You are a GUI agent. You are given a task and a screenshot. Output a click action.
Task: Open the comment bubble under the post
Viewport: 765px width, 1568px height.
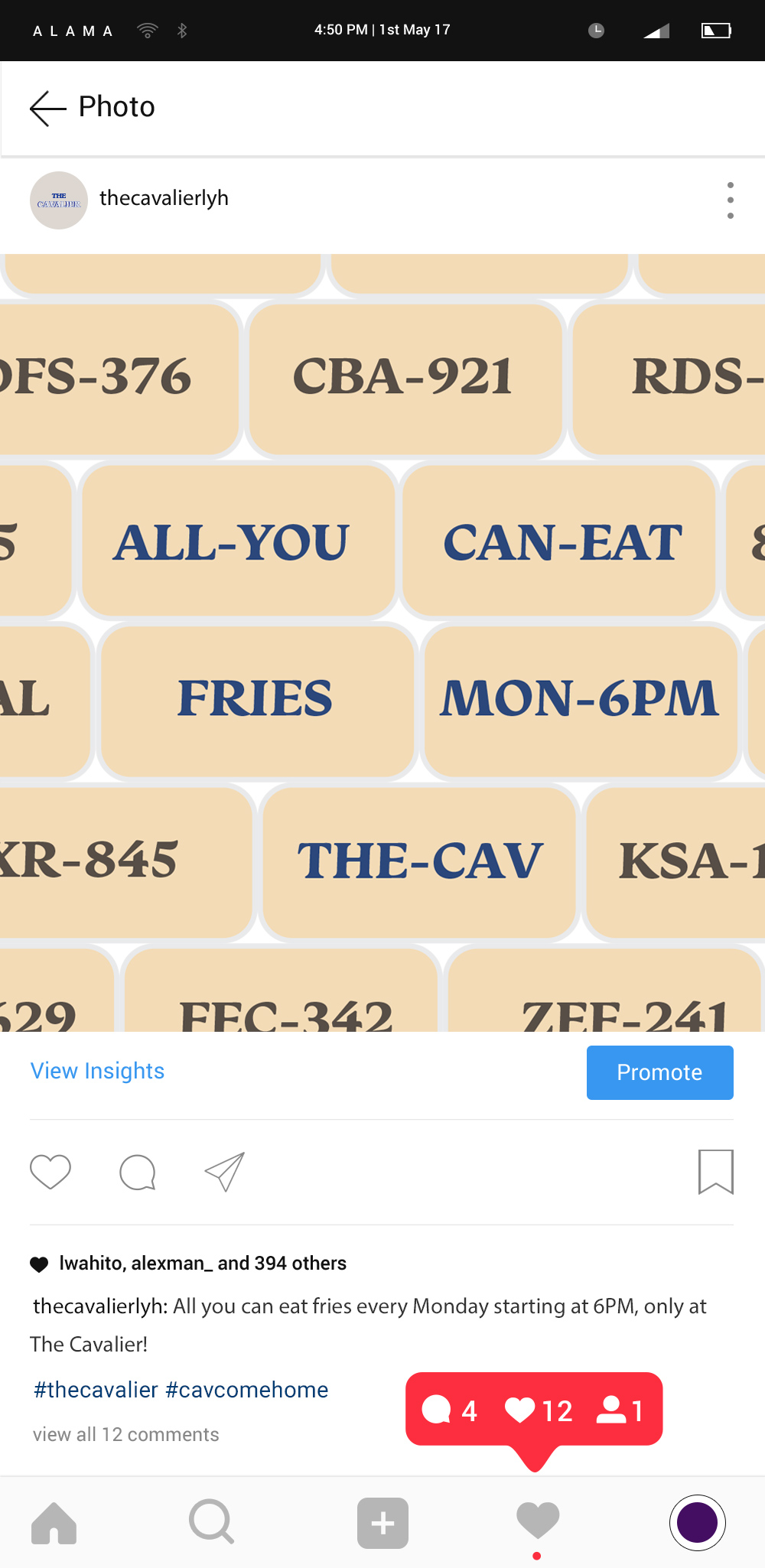coord(138,1172)
